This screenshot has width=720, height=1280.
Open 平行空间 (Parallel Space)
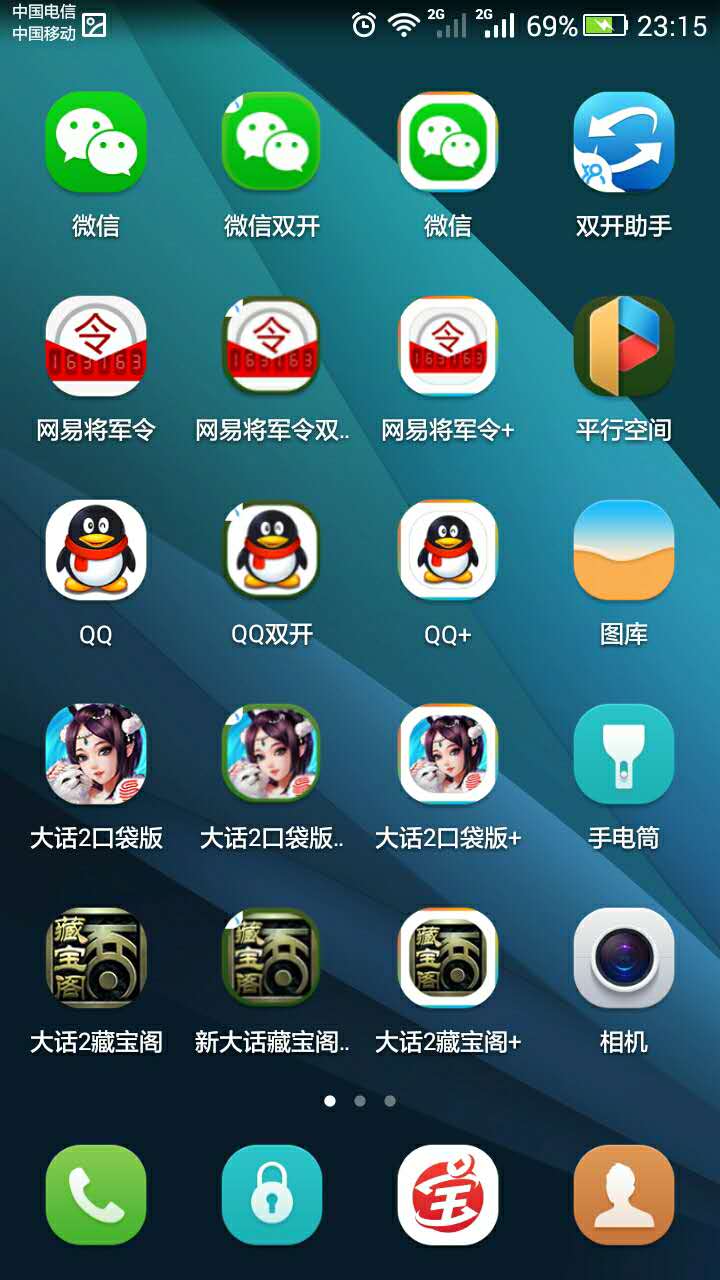click(623, 346)
